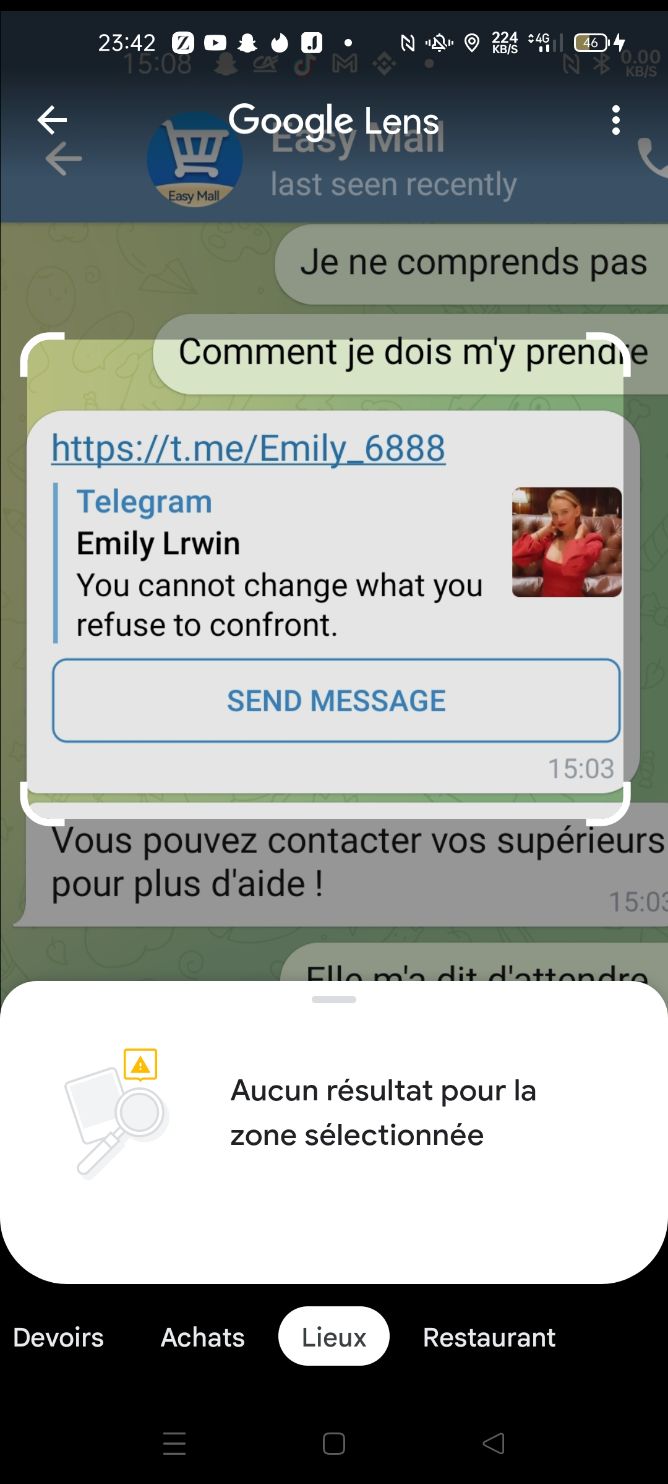Screen dimensions: 668x1484
Task: Tap the system home button
Action: click(x=334, y=1443)
